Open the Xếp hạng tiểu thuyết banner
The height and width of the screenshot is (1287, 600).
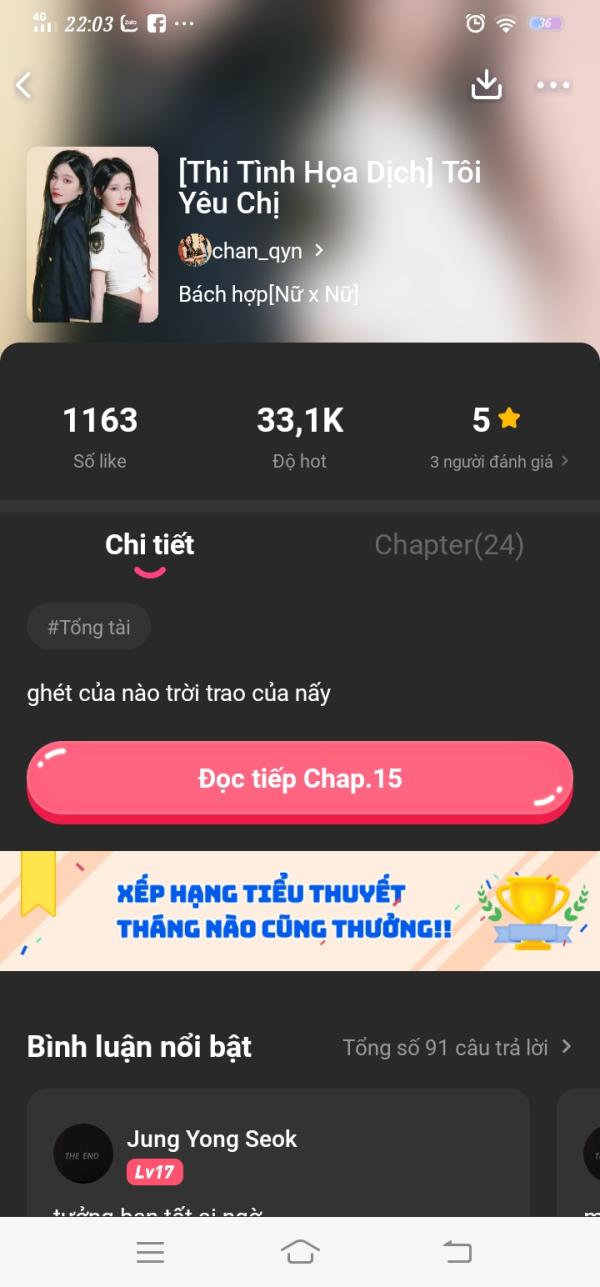(300, 910)
